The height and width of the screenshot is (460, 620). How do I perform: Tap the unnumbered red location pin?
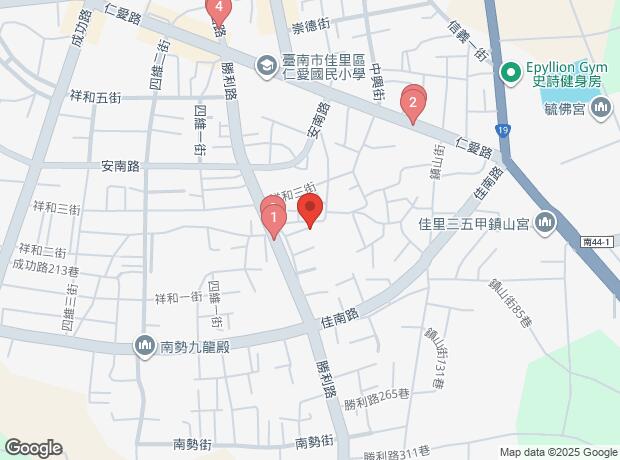tap(309, 212)
